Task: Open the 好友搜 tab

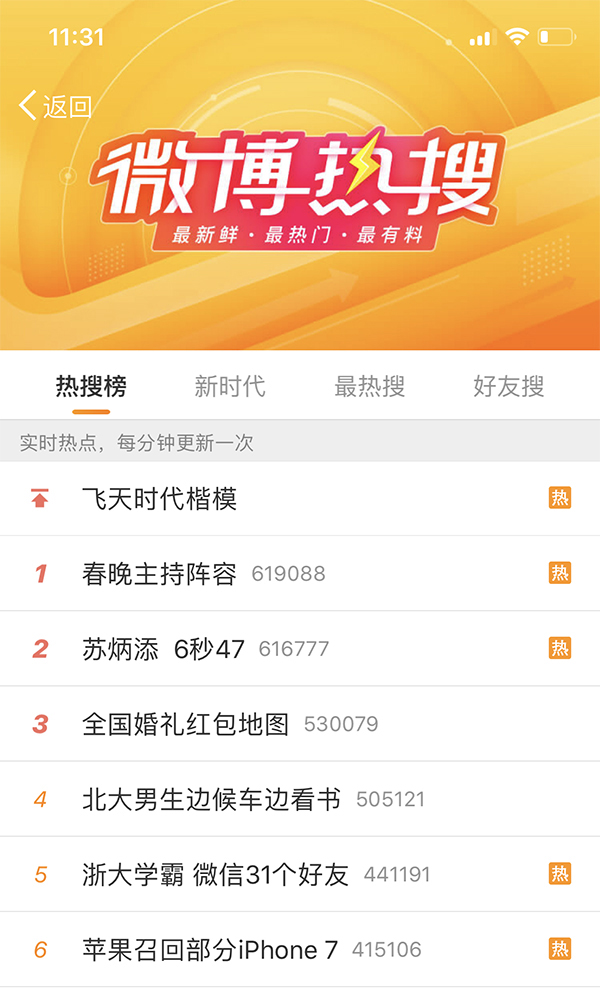Action: coord(509,386)
